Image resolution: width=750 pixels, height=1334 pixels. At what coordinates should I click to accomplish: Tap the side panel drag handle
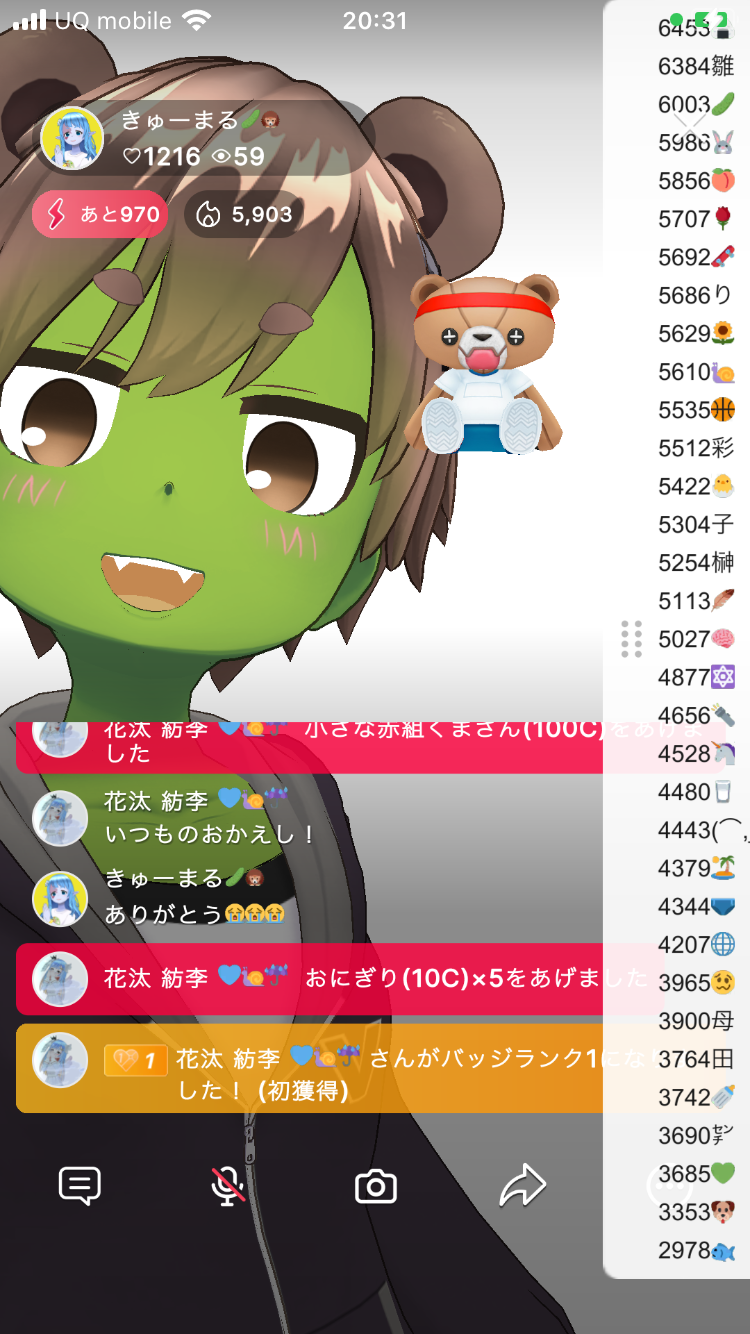click(x=631, y=639)
